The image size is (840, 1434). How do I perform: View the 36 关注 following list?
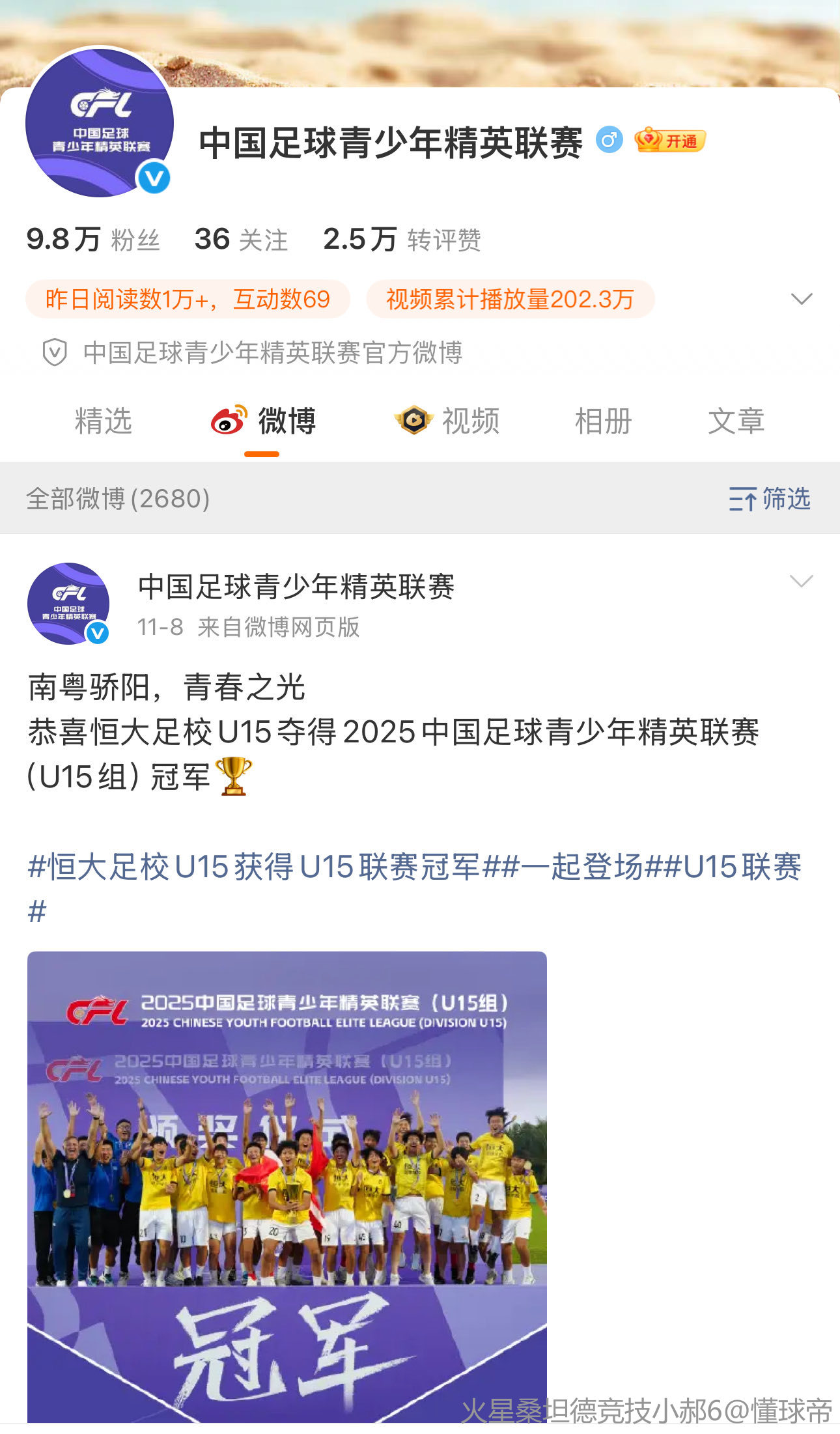coord(241,240)
